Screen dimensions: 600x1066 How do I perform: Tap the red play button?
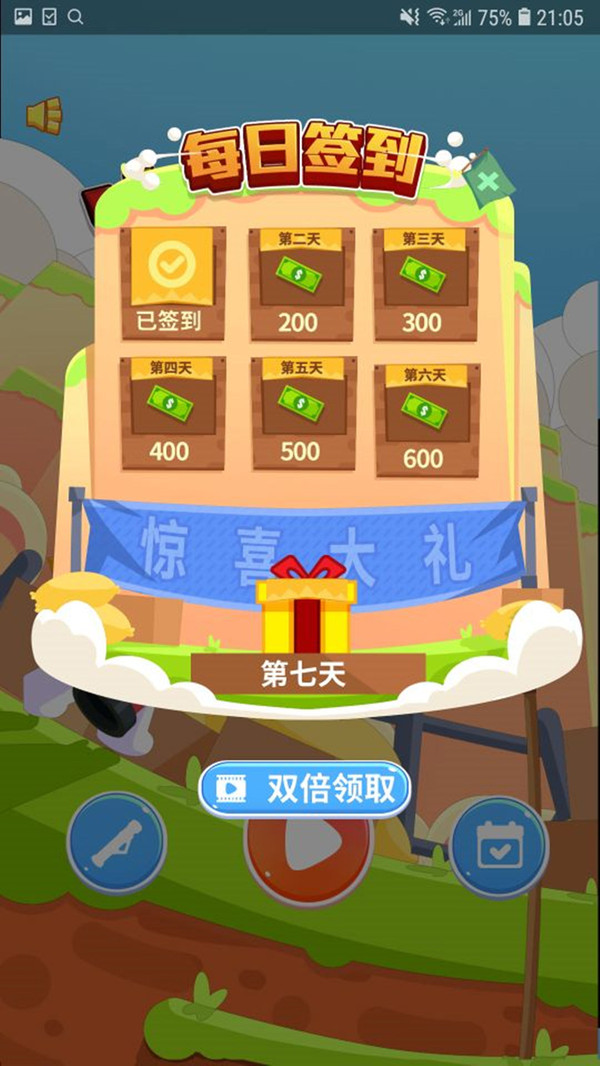tap(307, 848)
